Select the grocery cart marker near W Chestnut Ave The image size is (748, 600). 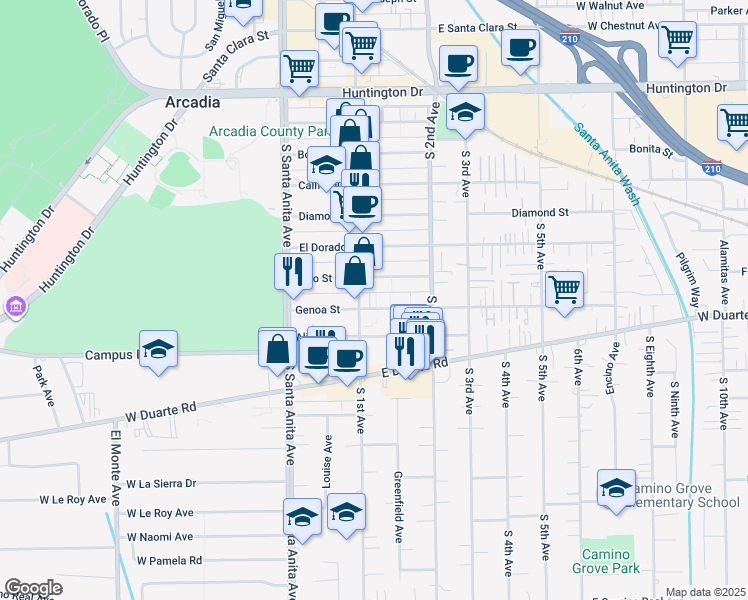coord(677,39)
